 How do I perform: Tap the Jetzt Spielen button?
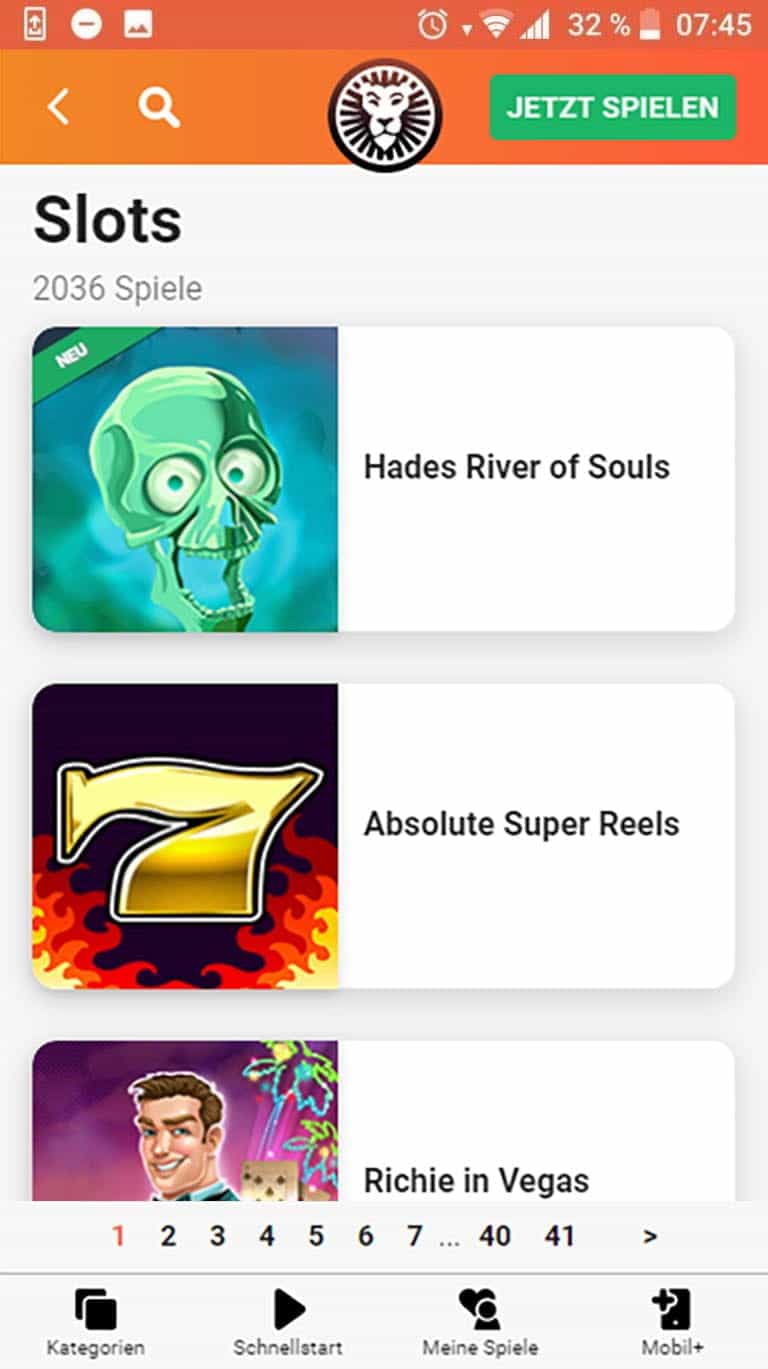coord(613,107)
